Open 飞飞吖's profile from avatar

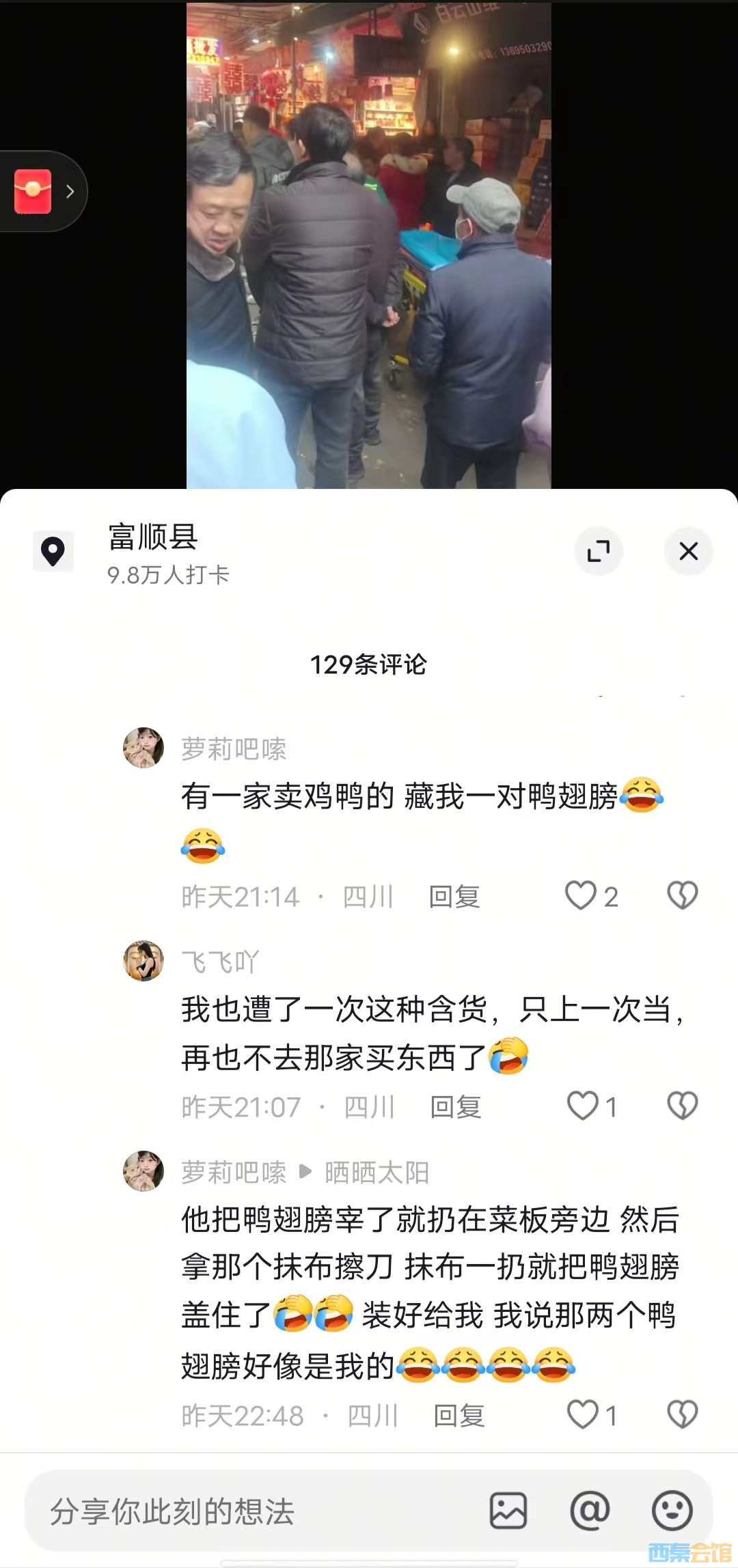pos(143,961)
